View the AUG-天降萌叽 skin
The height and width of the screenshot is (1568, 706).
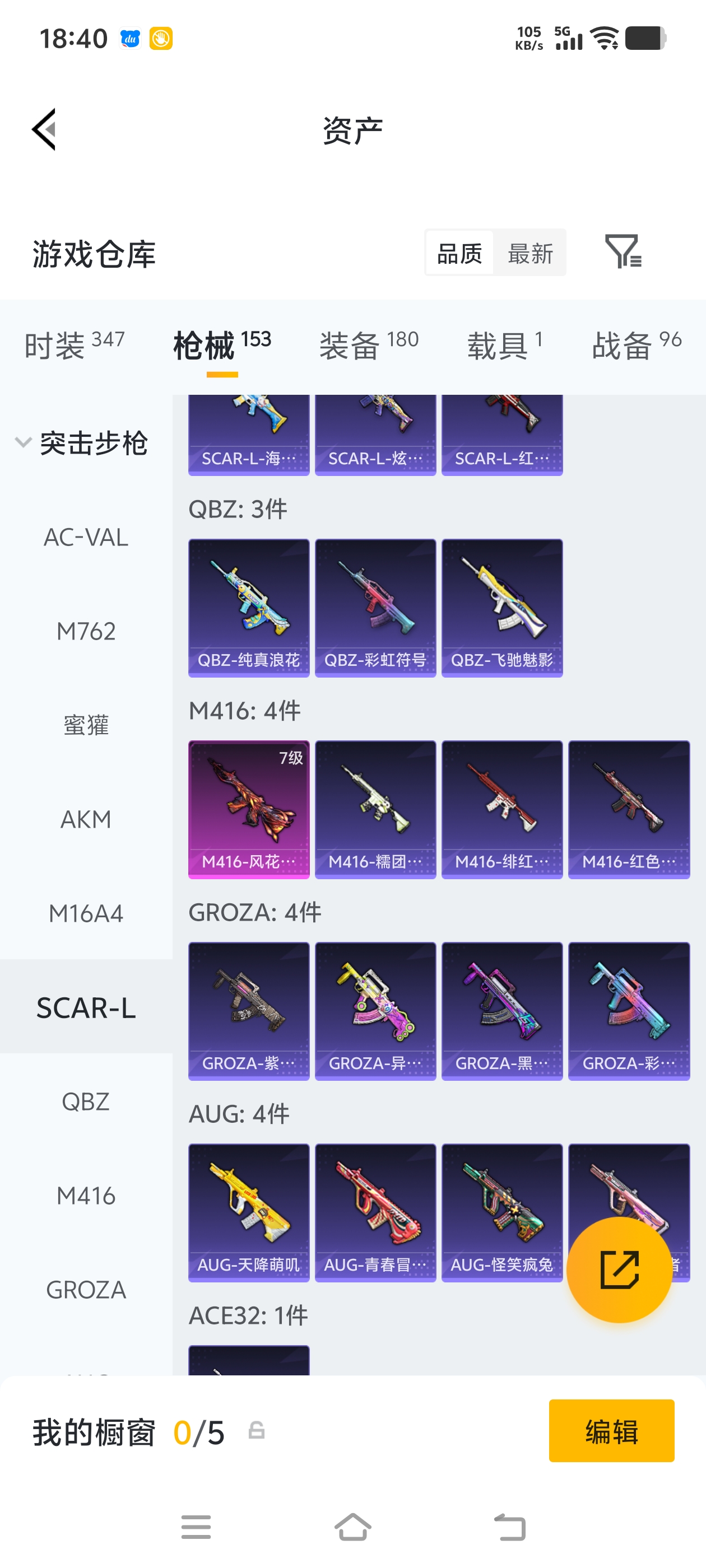(249, 1212)
